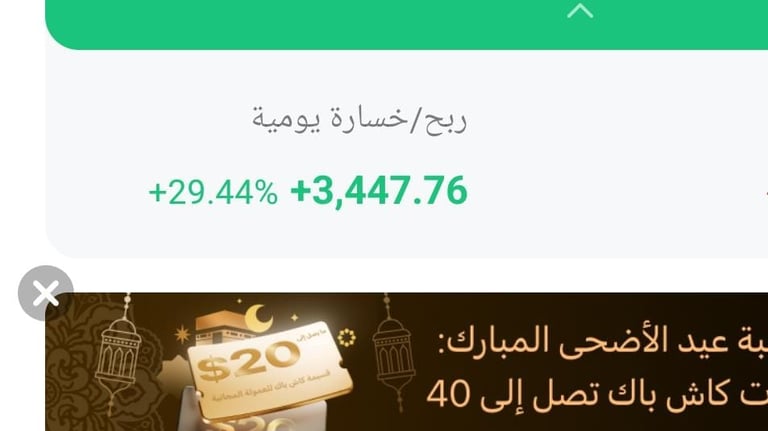768x431 pixels.
Task: Collapse the green panel with the up chevron
Action: [x=580, y=12]
